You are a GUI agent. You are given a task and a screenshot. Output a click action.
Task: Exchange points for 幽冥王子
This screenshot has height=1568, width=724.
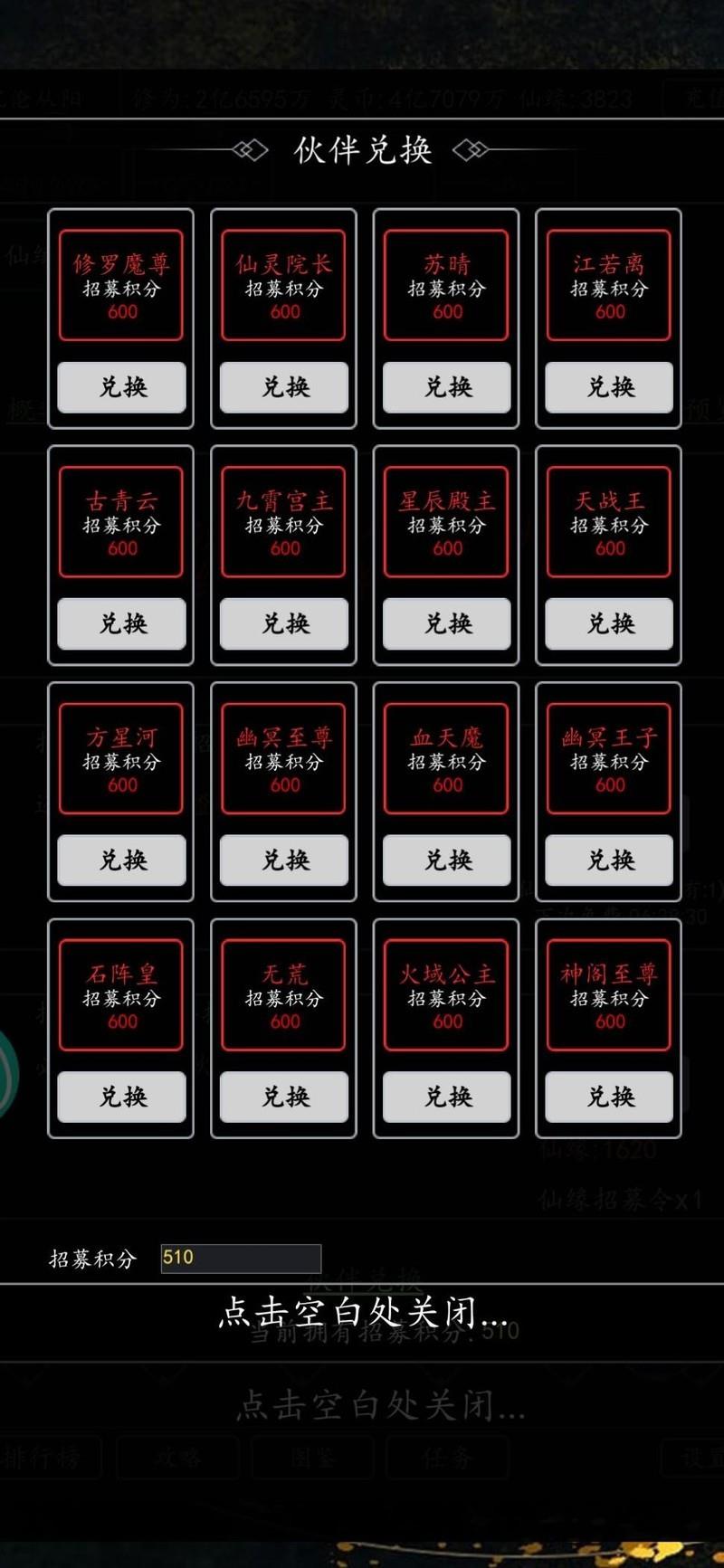609,860
